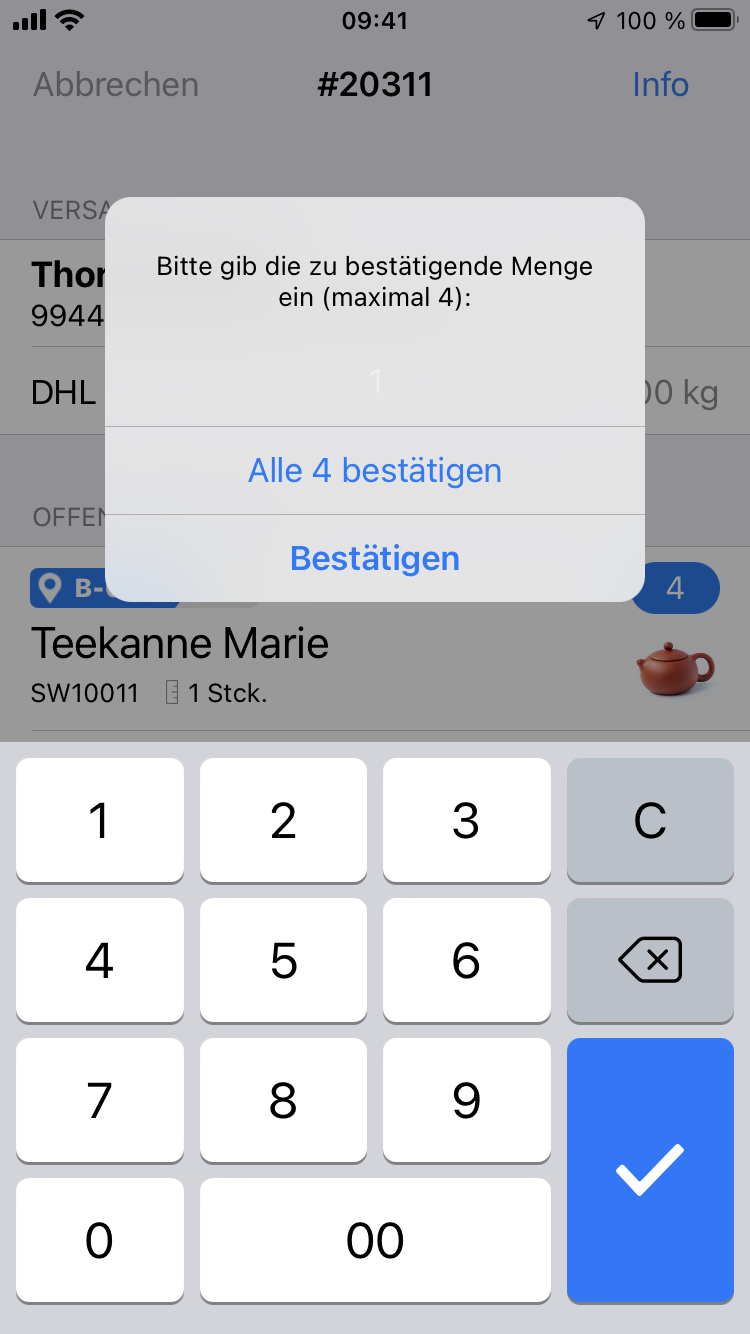The image size is (750, 1334).
Task: Enter digit 3 on the keypad
Action: 466,820
